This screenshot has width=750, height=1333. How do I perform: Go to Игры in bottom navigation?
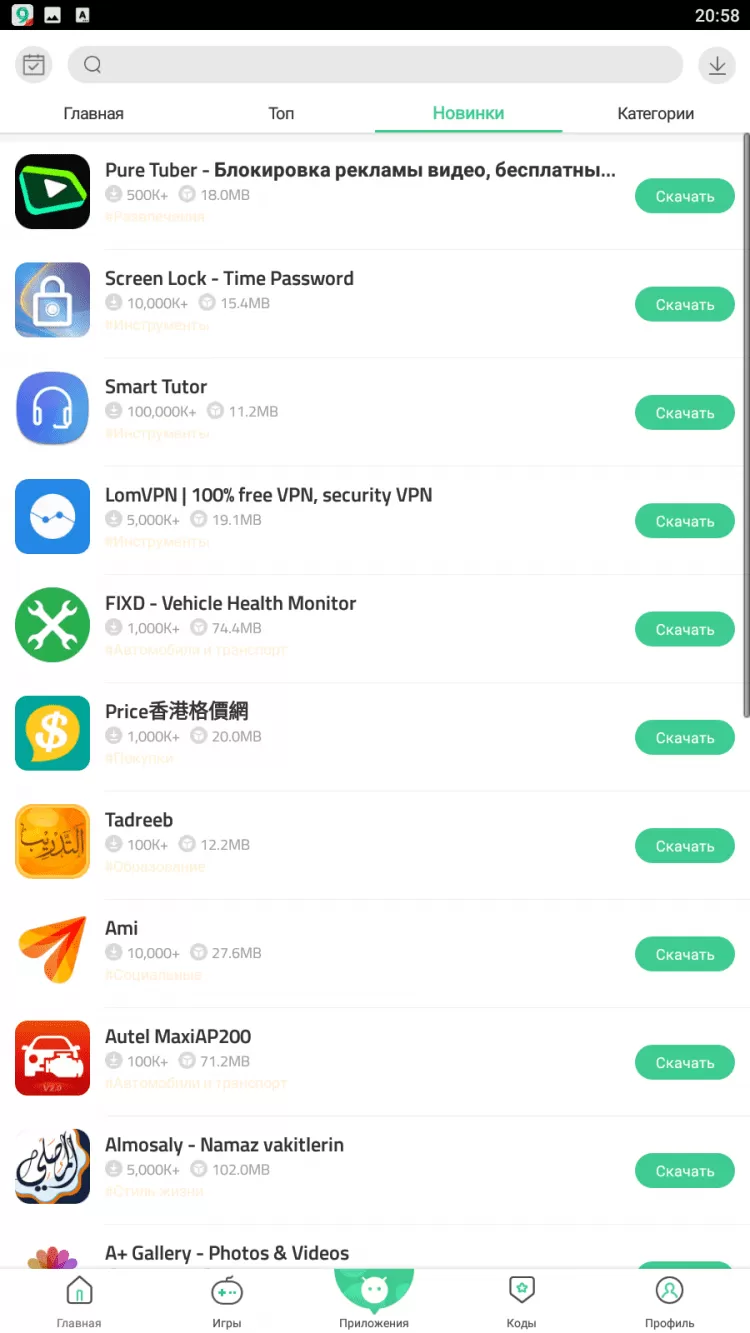[x=227, y=1300]
